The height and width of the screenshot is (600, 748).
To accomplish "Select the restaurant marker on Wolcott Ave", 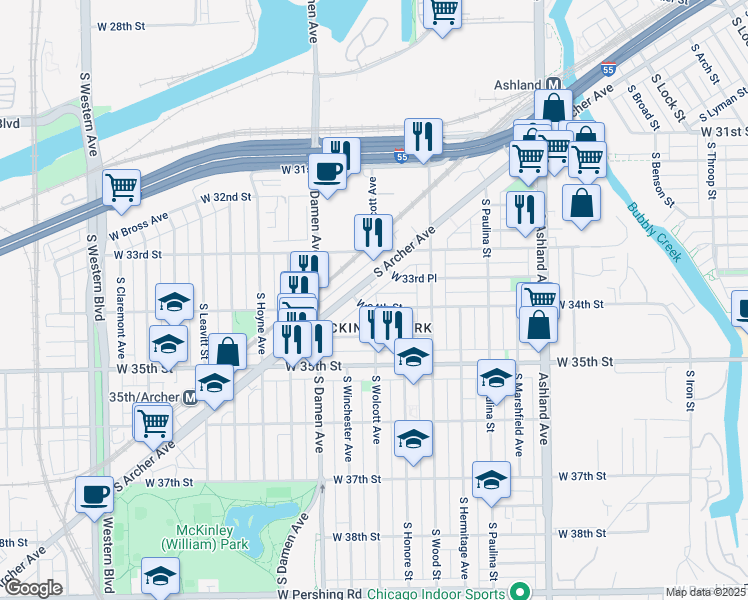I will click(x=373, y=233).
